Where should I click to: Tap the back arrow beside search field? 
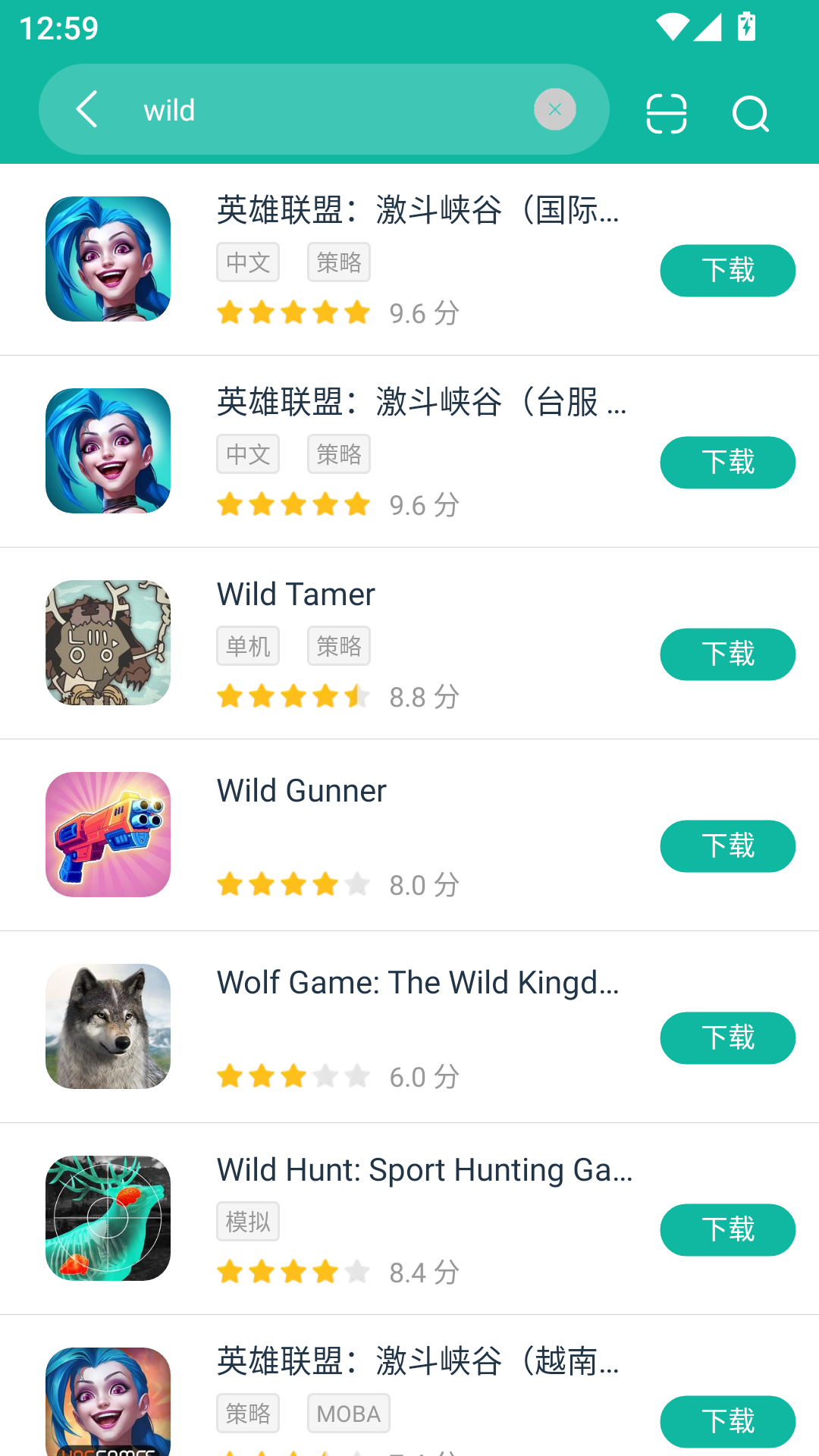(86, 108)
